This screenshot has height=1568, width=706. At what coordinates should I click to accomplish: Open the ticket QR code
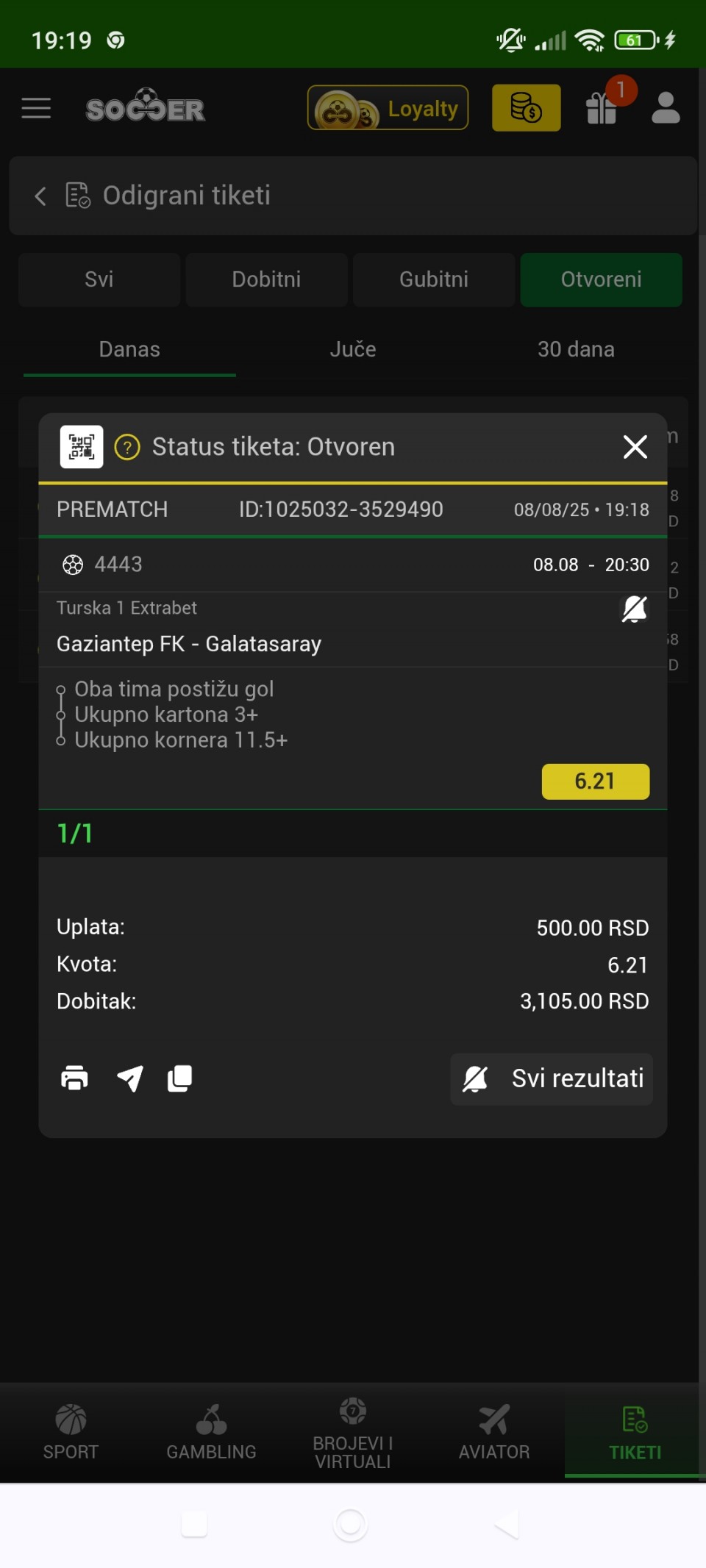tap(81, 446)
